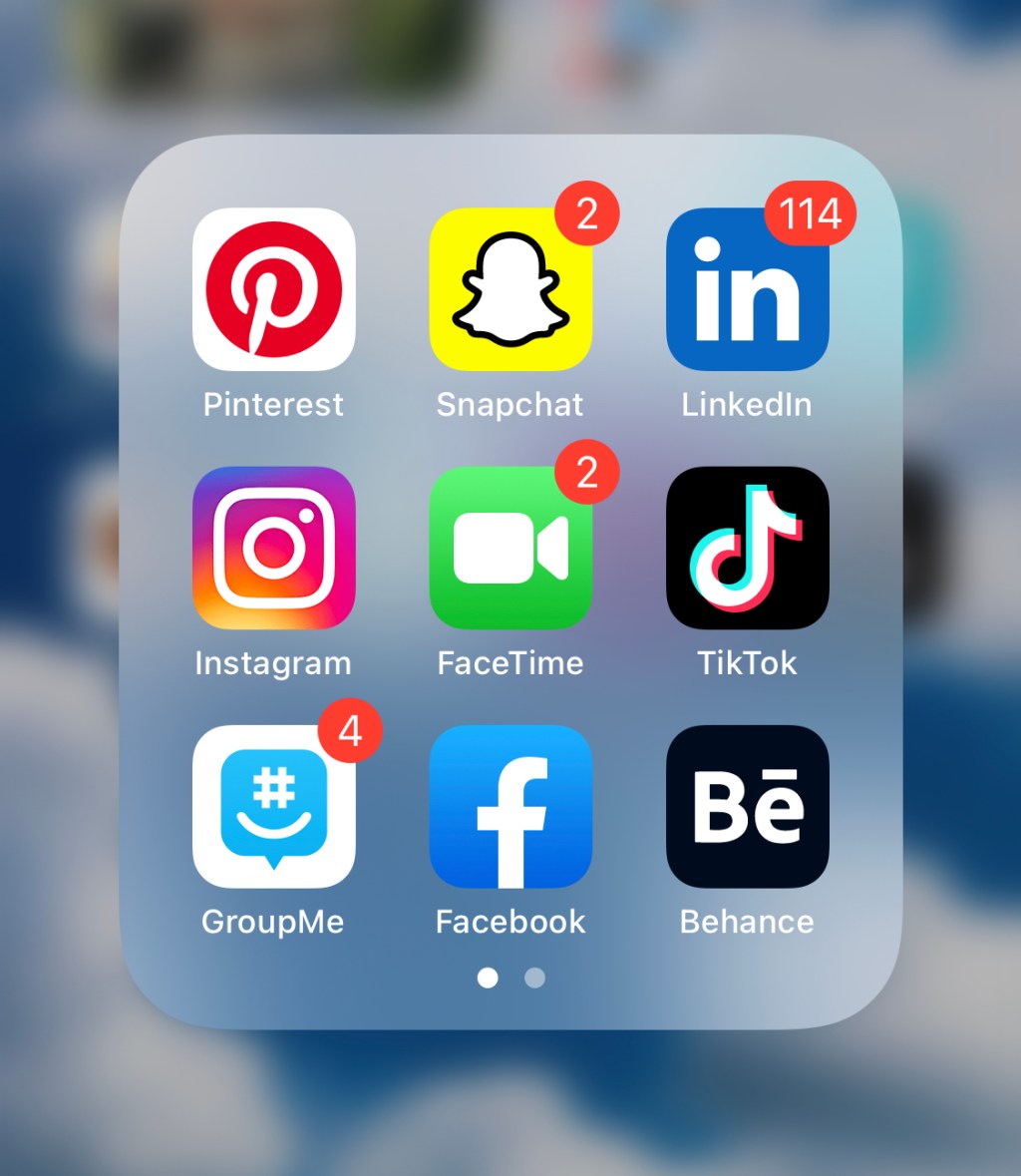This screenshot has width=1021, height=1176.
Task: Launch Snapchat with 2 notifications
Action: pyautogui.click(x=510, y=289)
